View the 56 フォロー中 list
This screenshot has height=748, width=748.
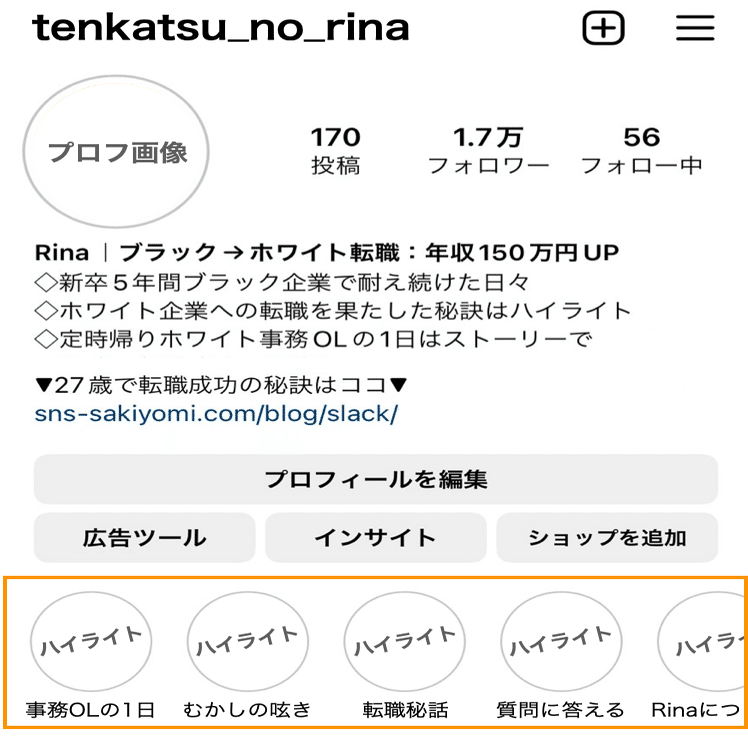[x=641, y=151]
